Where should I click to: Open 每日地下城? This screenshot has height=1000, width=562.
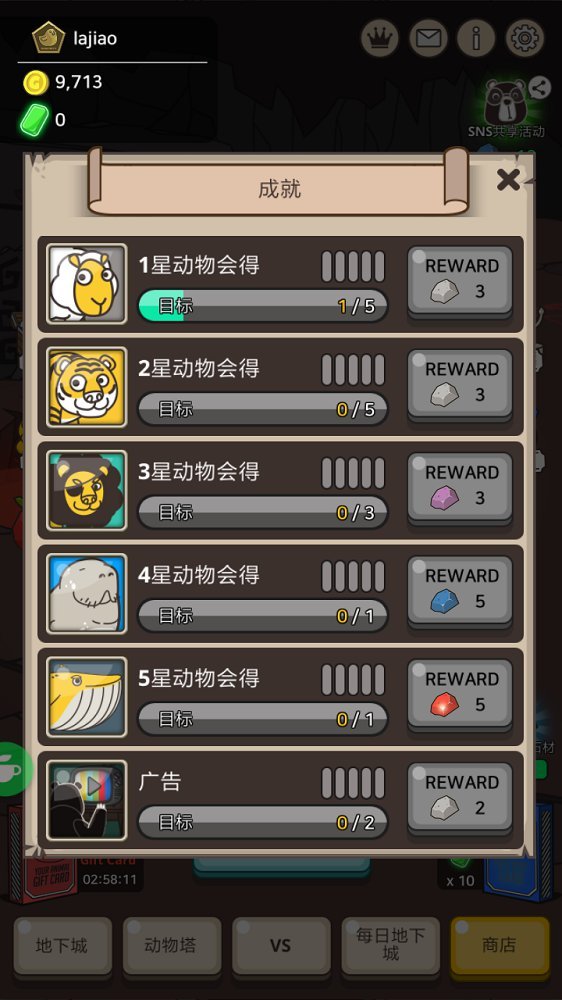click(390, 946)
